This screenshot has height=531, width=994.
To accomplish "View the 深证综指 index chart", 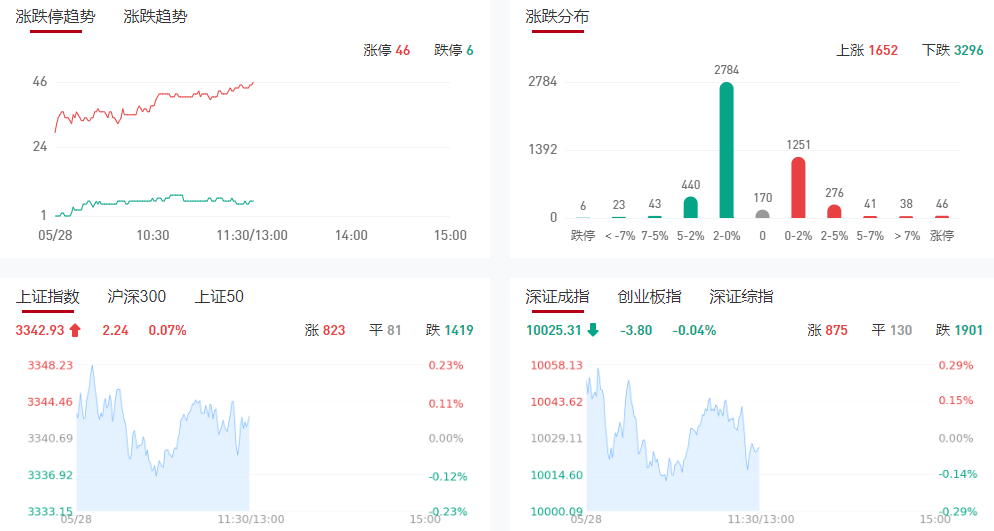I will click(741, 297).
